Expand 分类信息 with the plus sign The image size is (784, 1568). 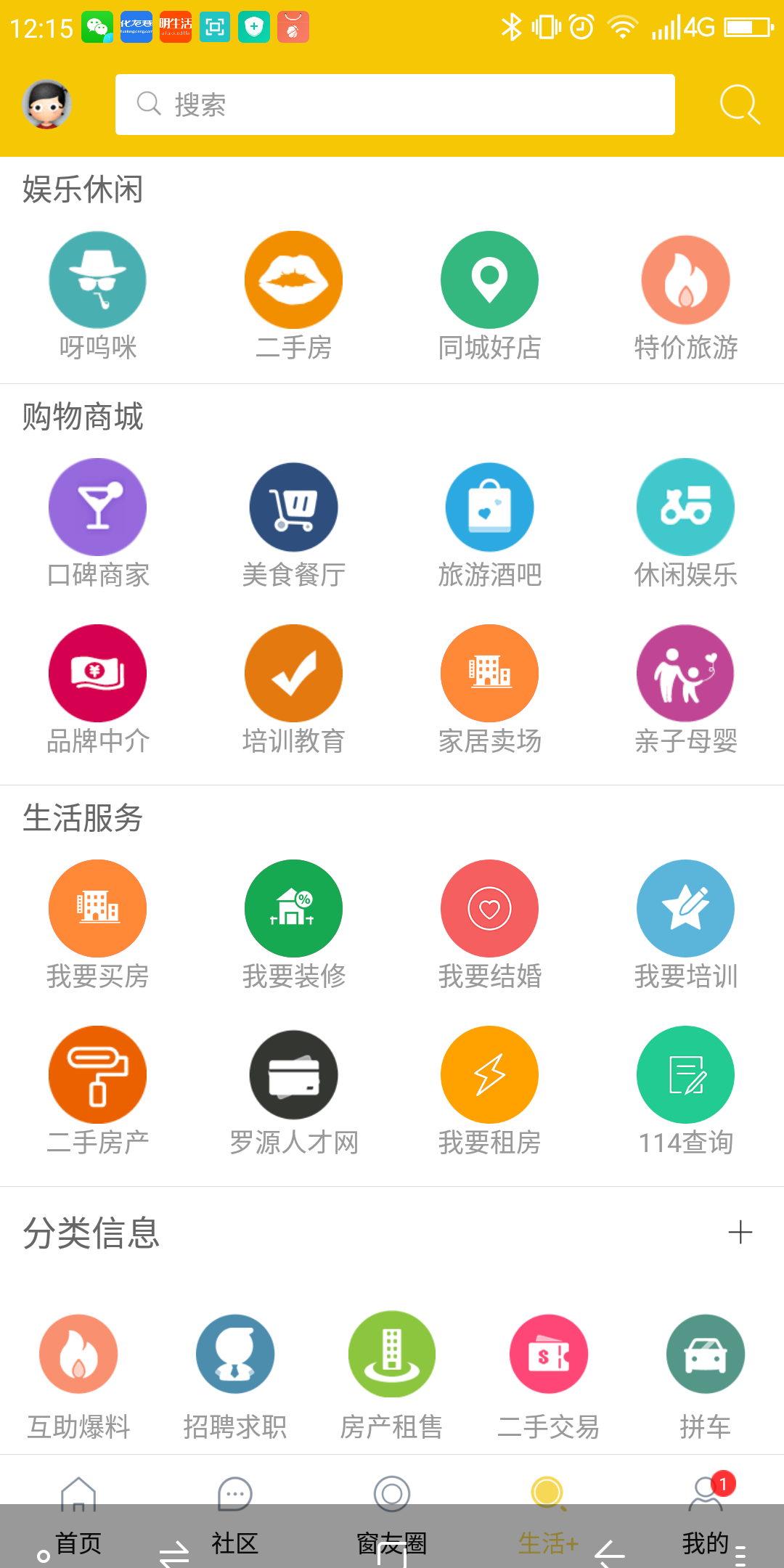coord(741,1232)
